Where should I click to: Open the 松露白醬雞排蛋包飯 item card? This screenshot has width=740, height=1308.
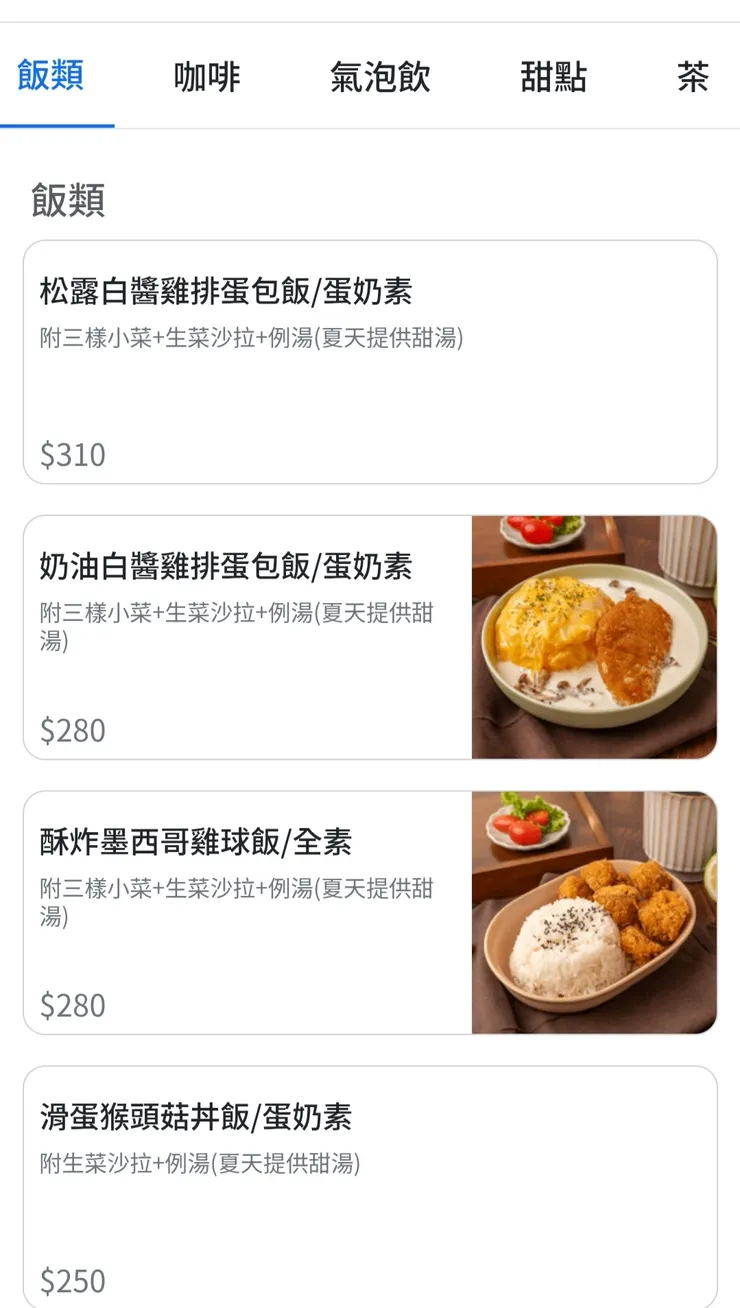pos(370,360)
